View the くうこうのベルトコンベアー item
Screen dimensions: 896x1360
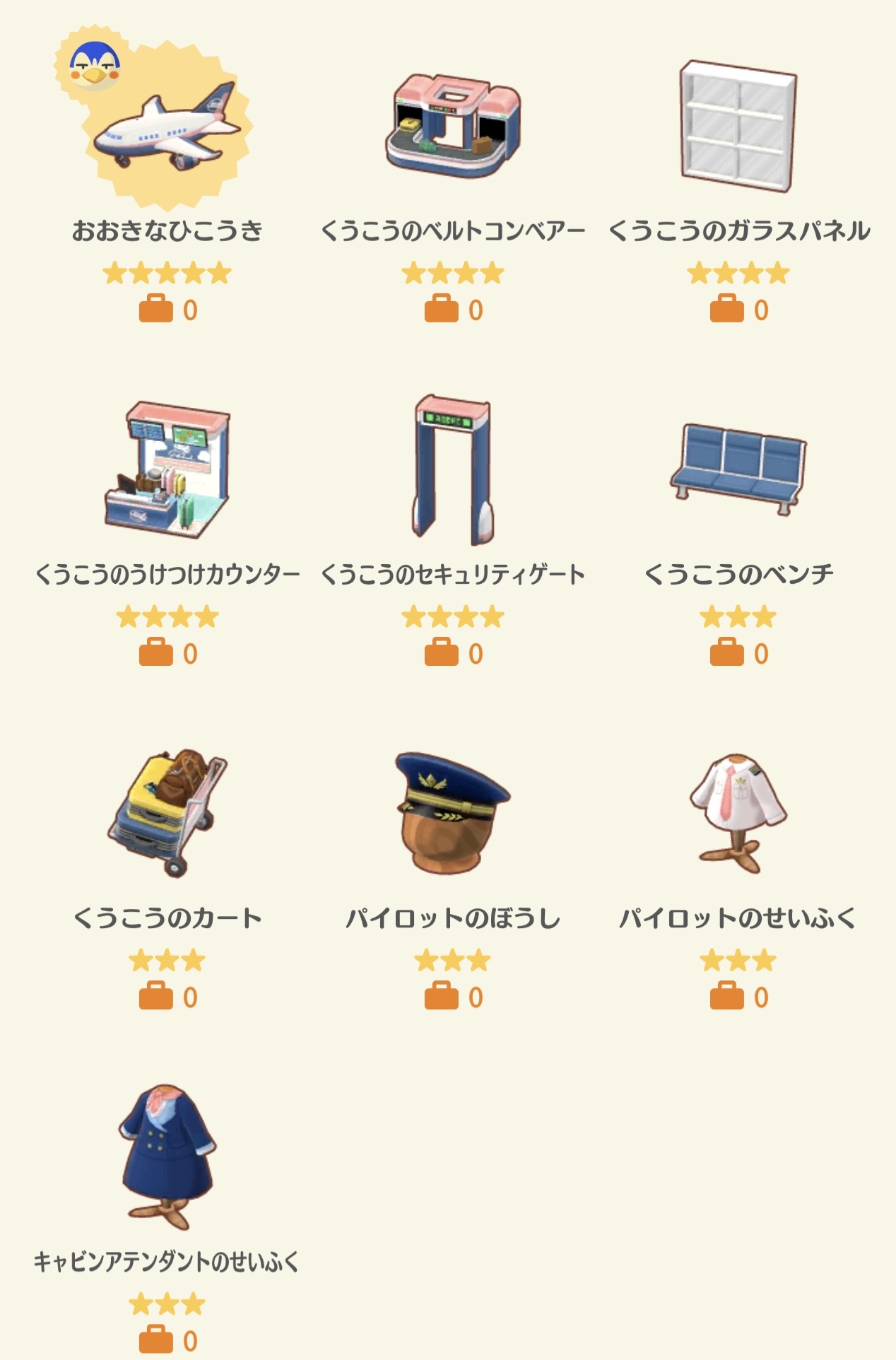[453, 127]
